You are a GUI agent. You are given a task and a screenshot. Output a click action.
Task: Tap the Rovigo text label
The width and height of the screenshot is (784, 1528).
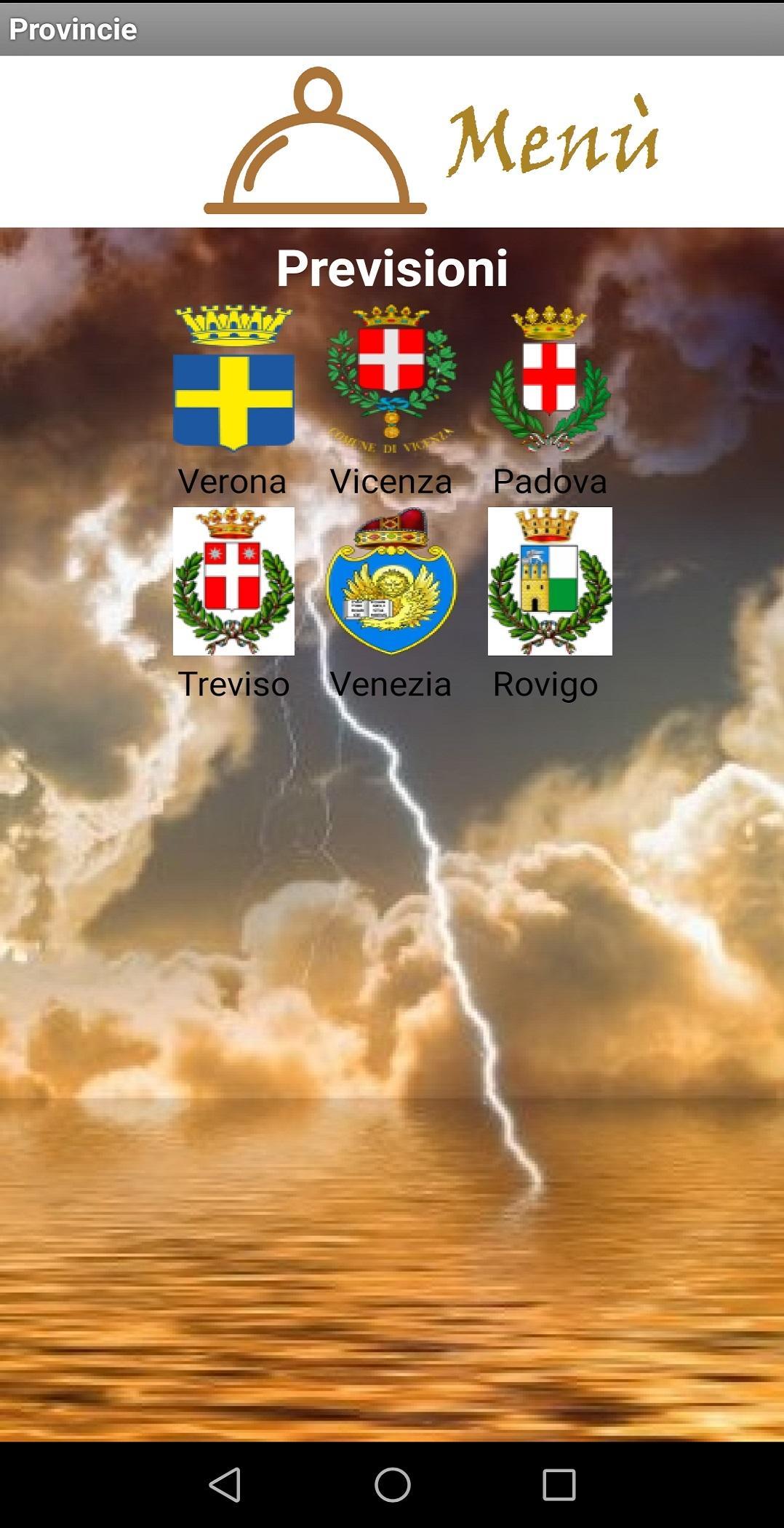(545, 684)
